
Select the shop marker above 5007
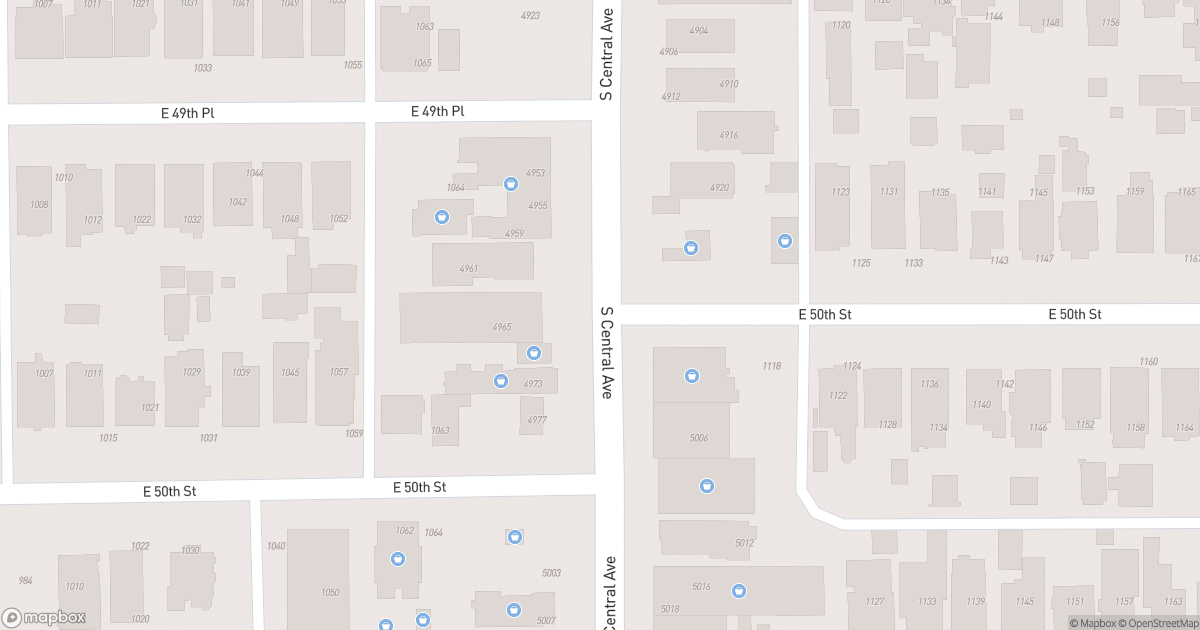(514, 609)
